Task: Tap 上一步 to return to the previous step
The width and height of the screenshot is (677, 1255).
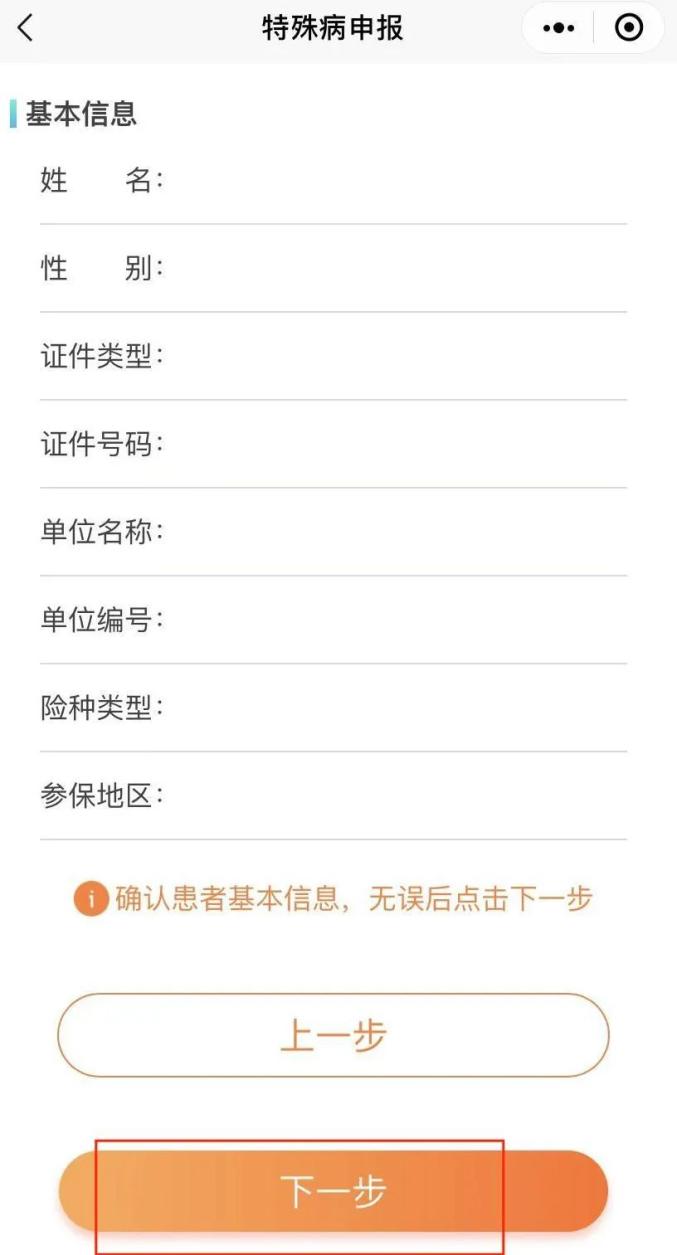Action: click(333, 1036)
